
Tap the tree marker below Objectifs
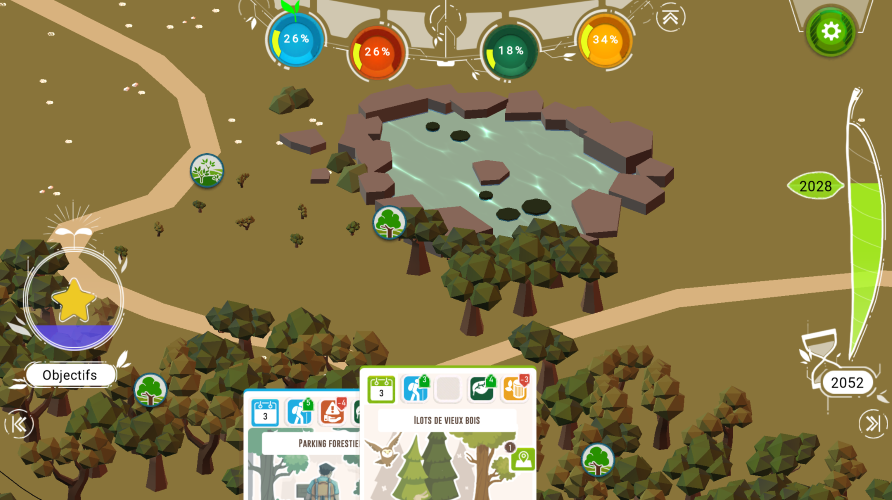coord(150,390)
